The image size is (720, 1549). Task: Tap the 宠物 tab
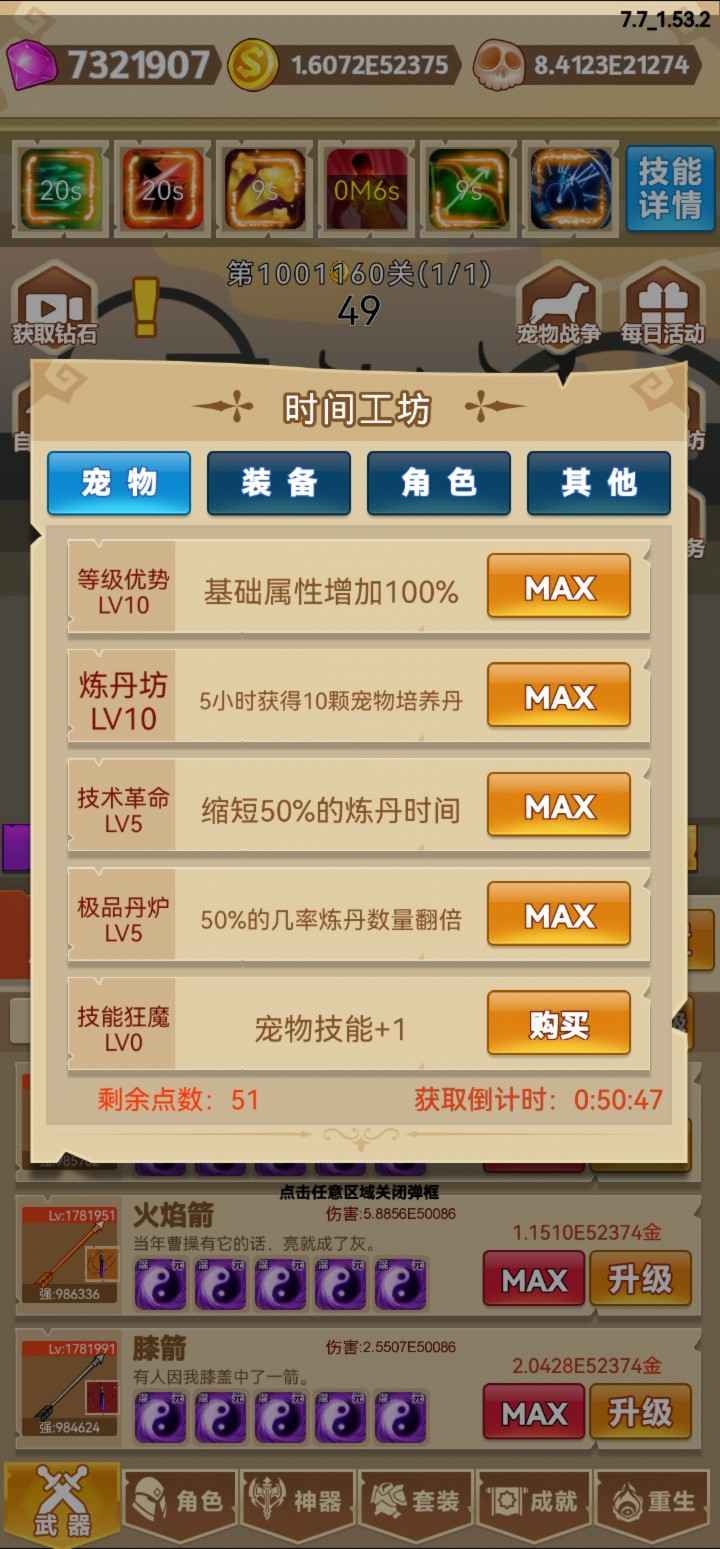pos(119,483)
